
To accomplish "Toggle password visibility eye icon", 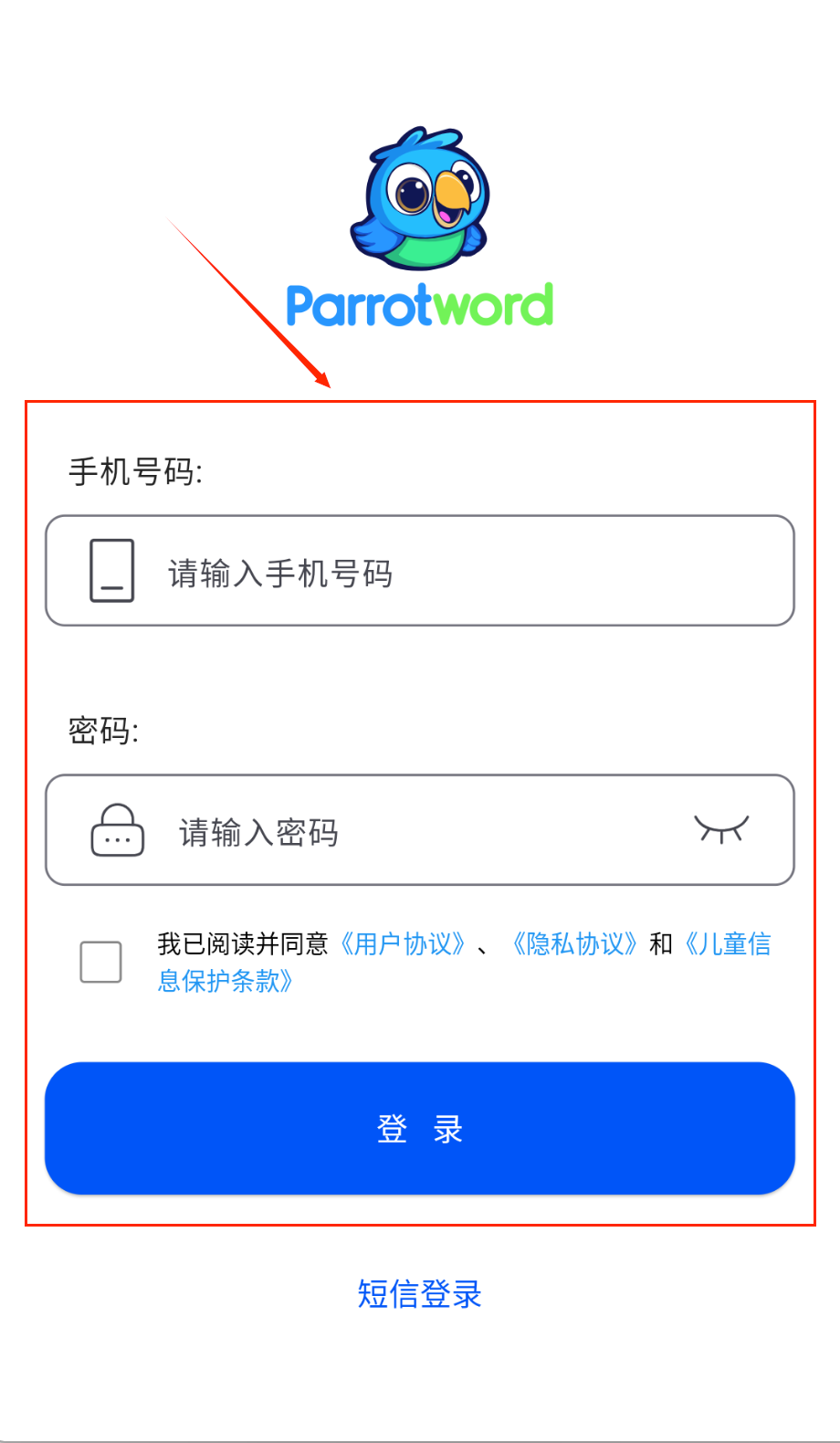I will pyautogui.click(x=721, y=829).
